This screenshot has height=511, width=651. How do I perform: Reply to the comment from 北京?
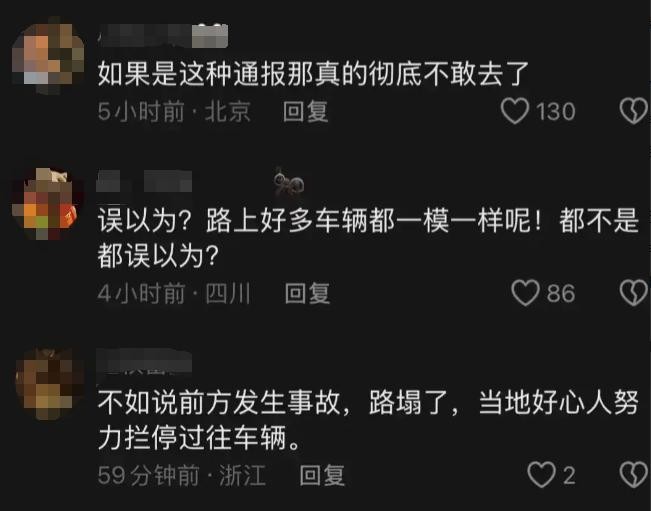click(306, 111)
